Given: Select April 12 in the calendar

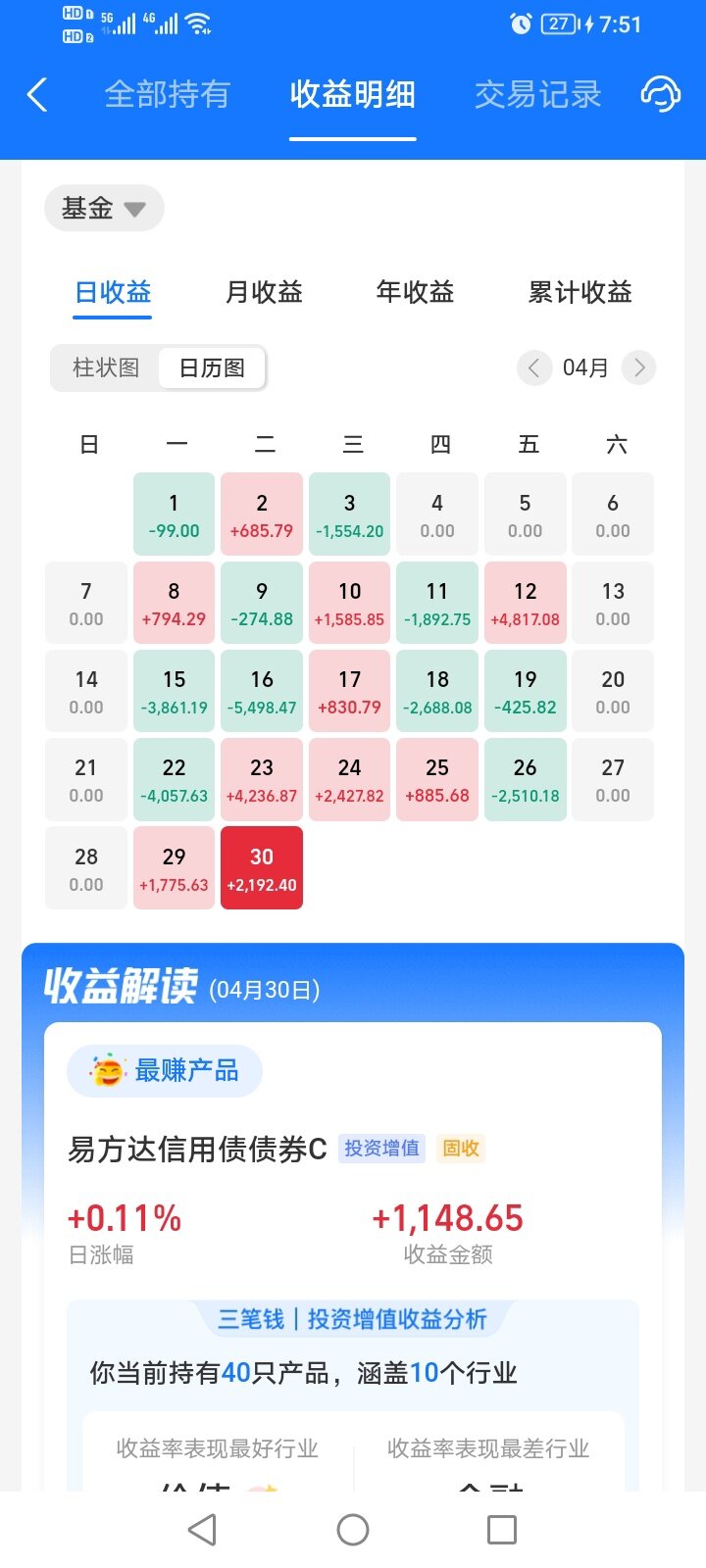Looking at the screenshot, I should tap(525, 603).
